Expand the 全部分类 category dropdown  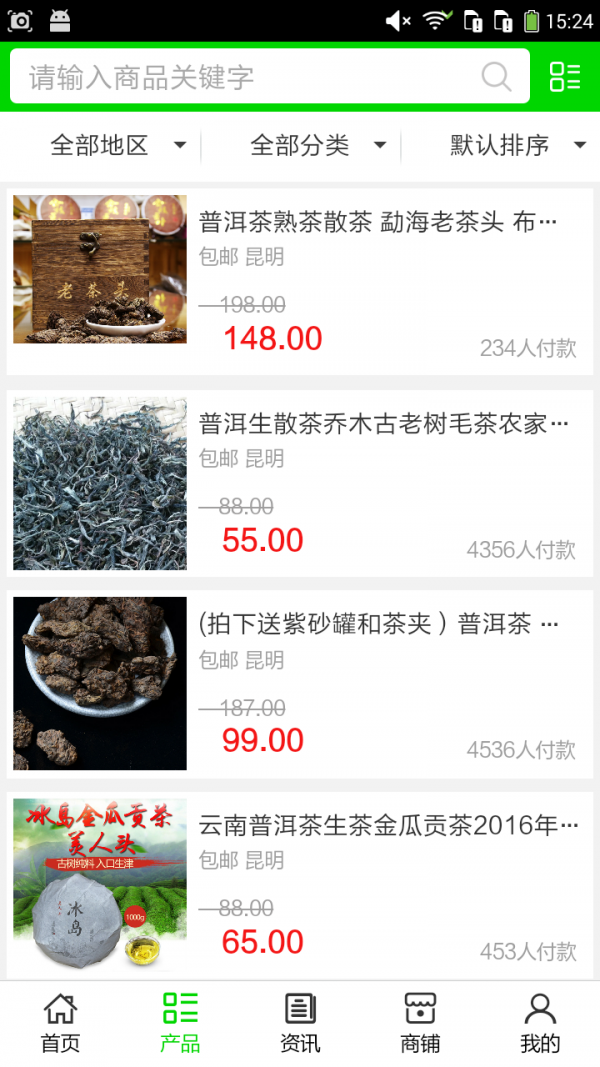pos(318,146)
